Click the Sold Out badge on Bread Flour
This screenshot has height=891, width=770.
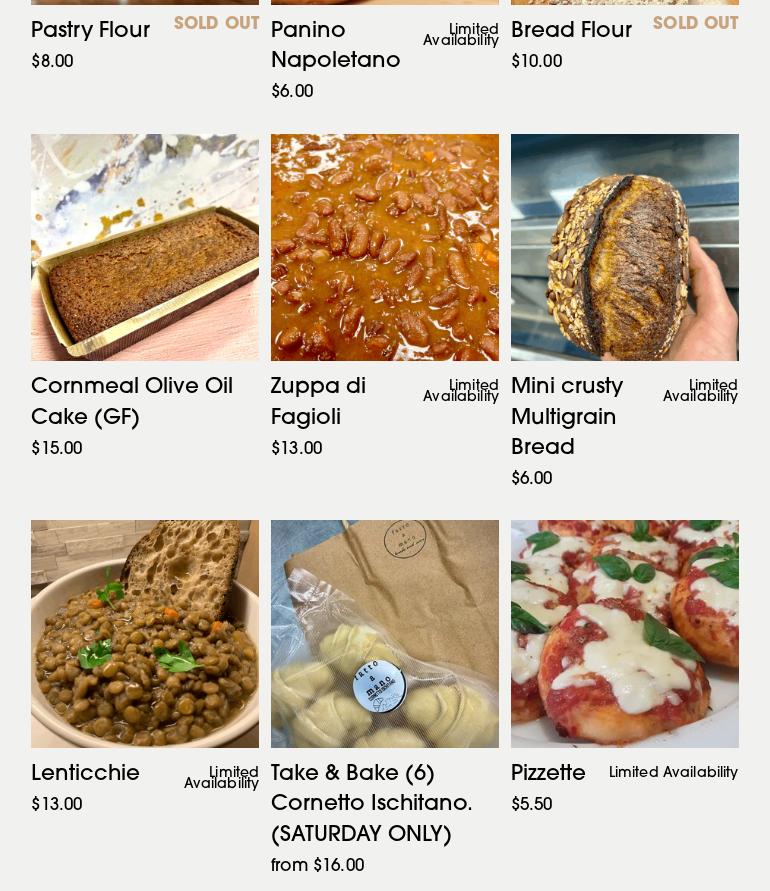pyautogui.click(x=696, y=23)
